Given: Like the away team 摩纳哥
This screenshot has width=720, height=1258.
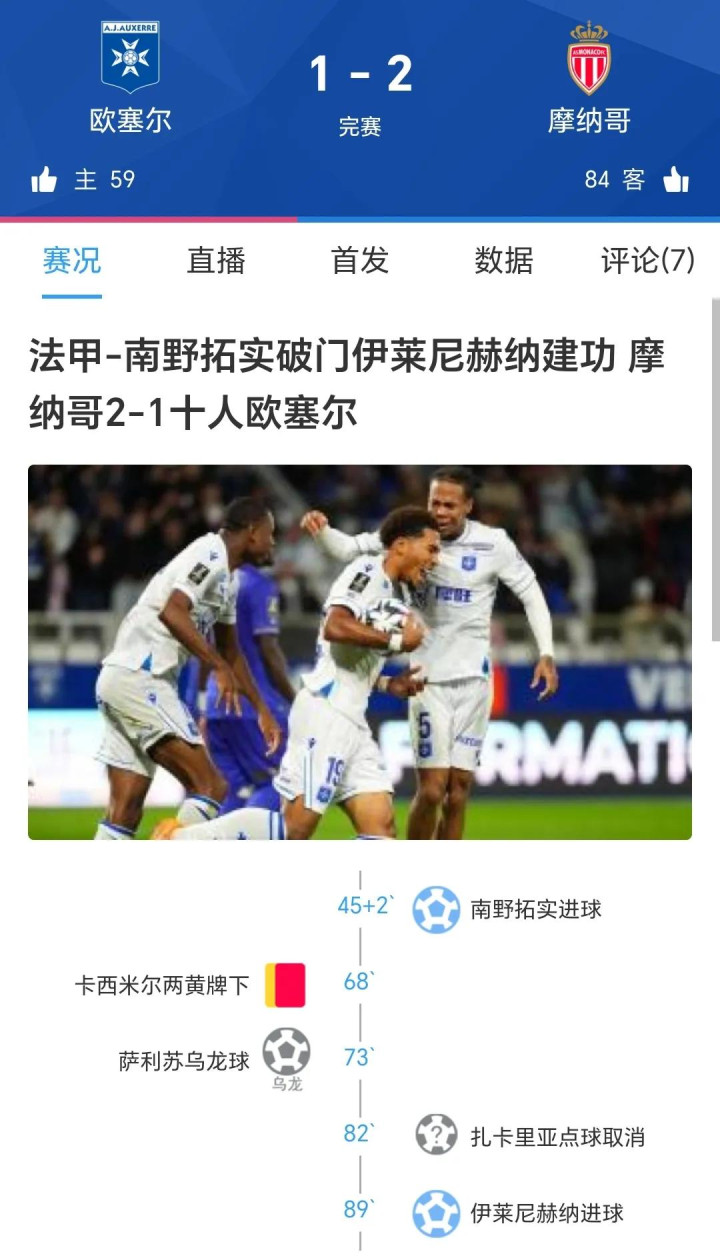Looking at the screenshot, I should tap(676, 180).
